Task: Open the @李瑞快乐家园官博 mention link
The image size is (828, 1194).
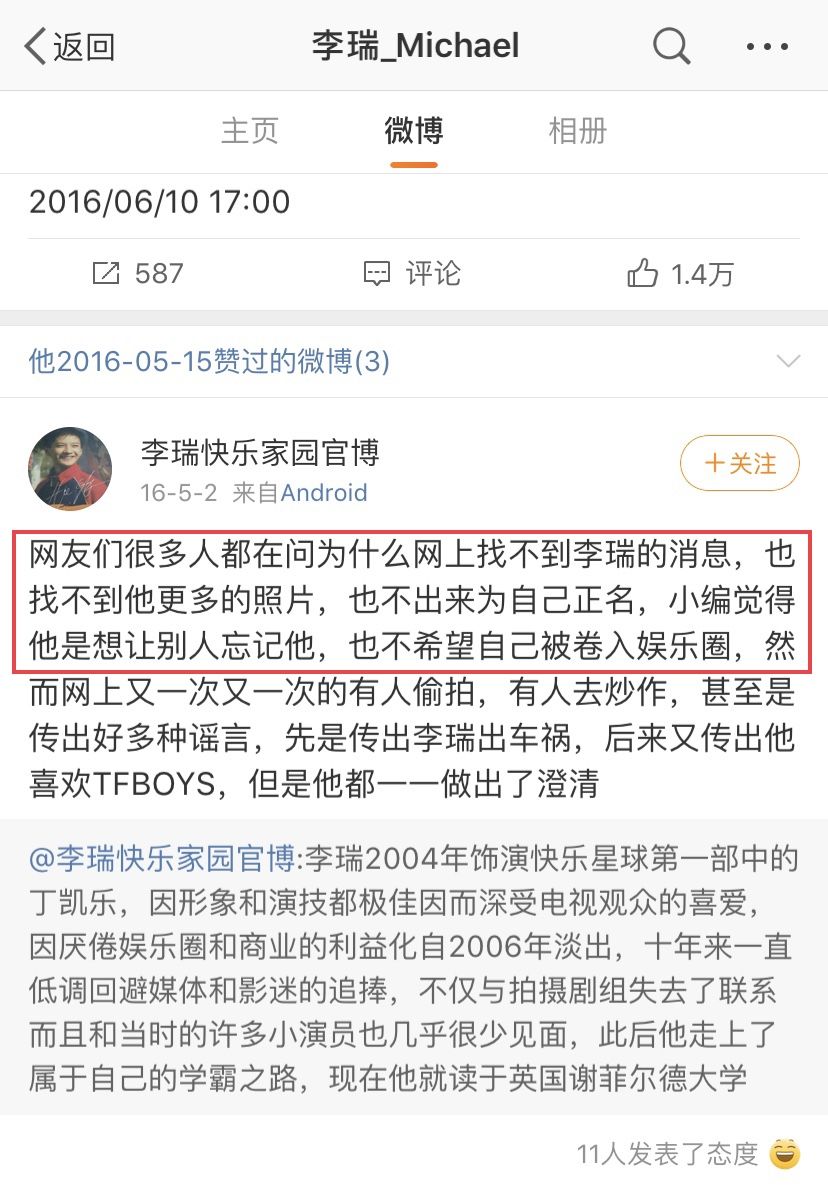Action: click(163, 858)
